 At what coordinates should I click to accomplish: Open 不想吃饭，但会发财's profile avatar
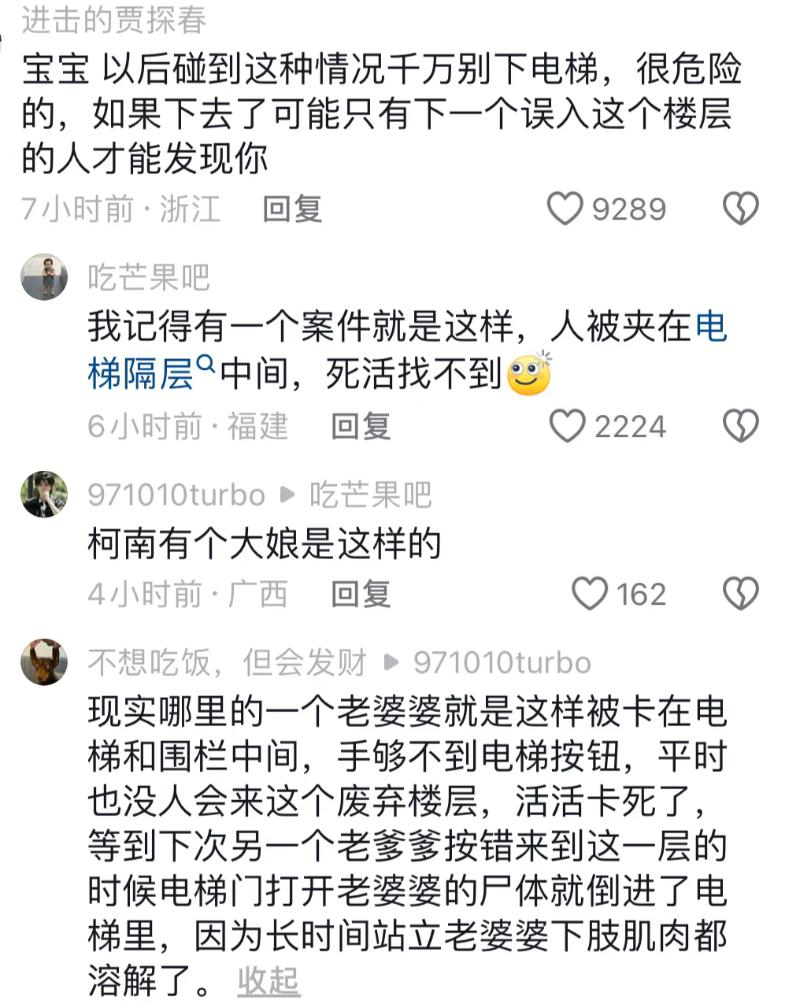point(44,662)
